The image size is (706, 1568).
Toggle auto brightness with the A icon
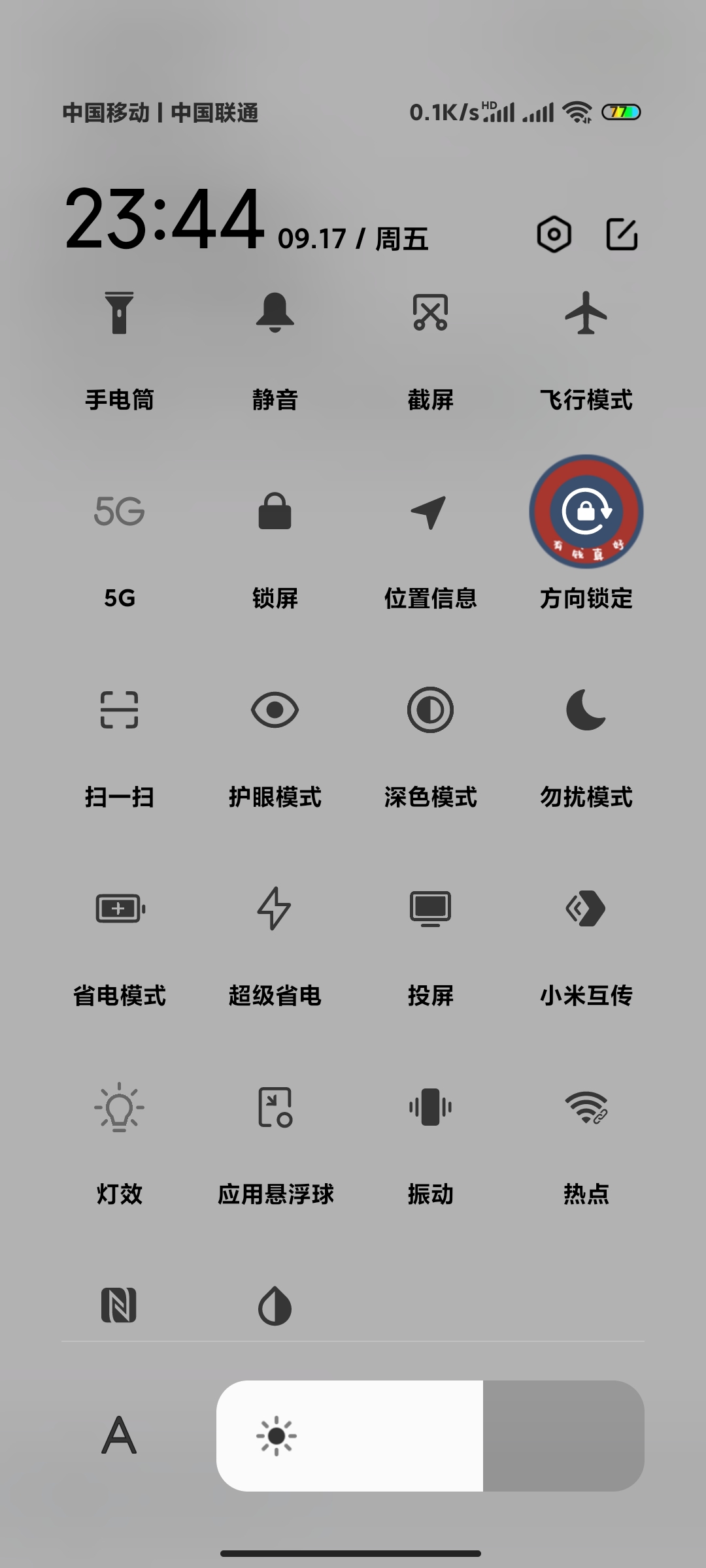click(x=119, y=1435)
